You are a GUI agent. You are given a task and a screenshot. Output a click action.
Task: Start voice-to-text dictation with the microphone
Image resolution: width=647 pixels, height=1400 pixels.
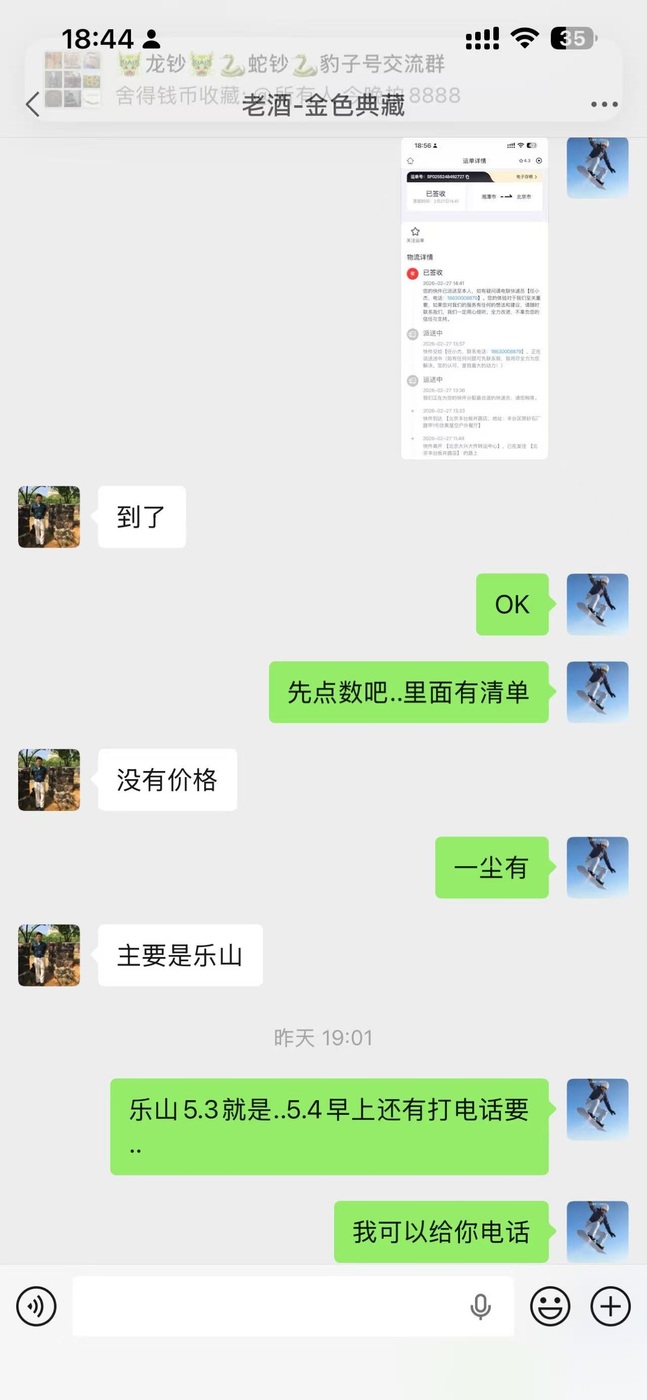pyautogui.click(x=480, y=1306)
